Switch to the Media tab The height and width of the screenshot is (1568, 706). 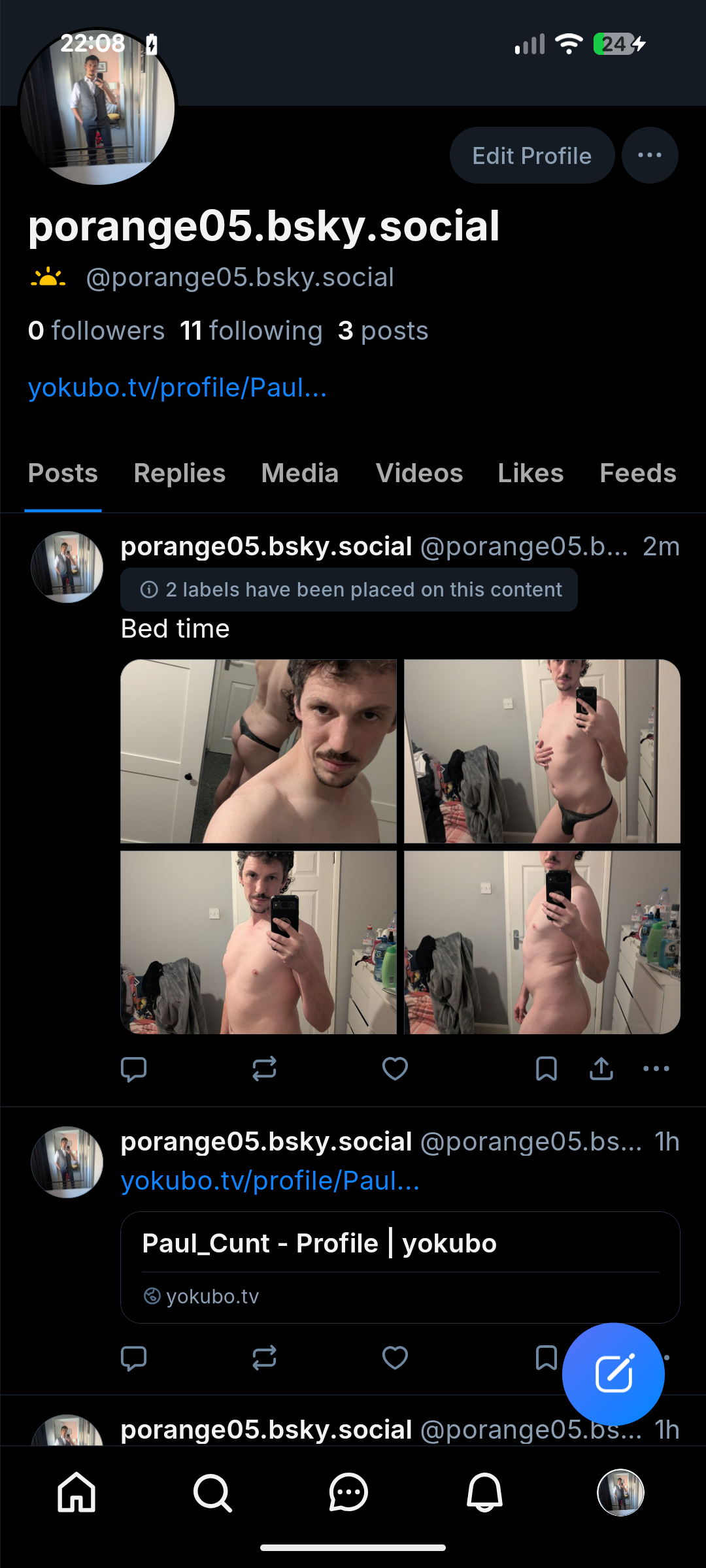(300, 473)
